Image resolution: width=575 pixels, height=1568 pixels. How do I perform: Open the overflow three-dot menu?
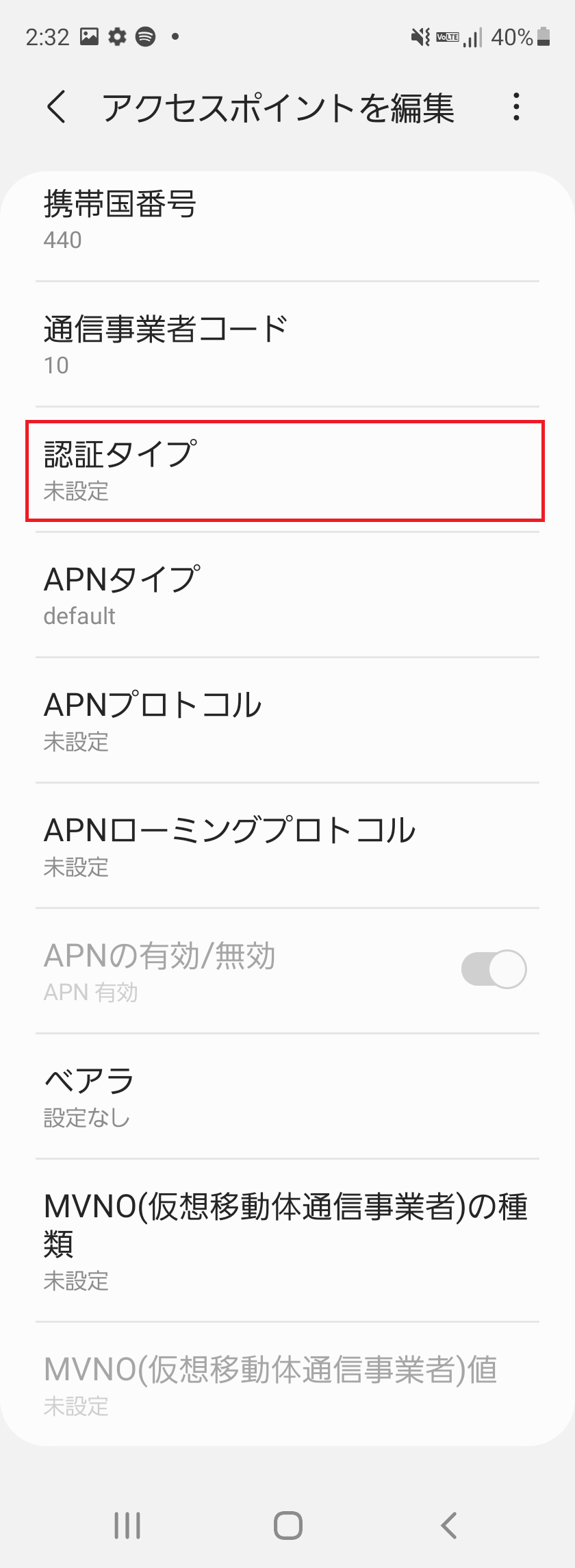517,108
